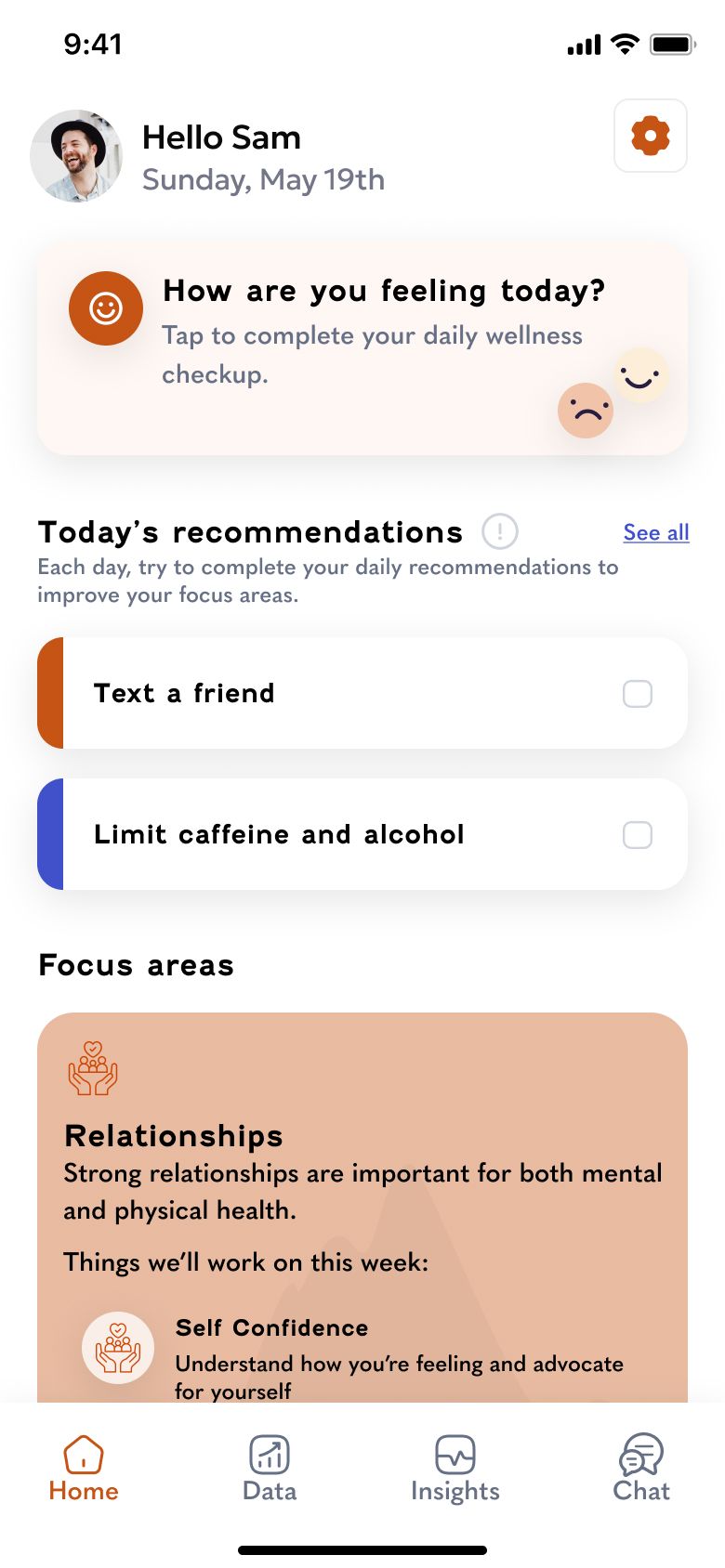The image size is (725, 1568).
Task: Open the recommendations info icon
Action: click(x=499, y=532)
